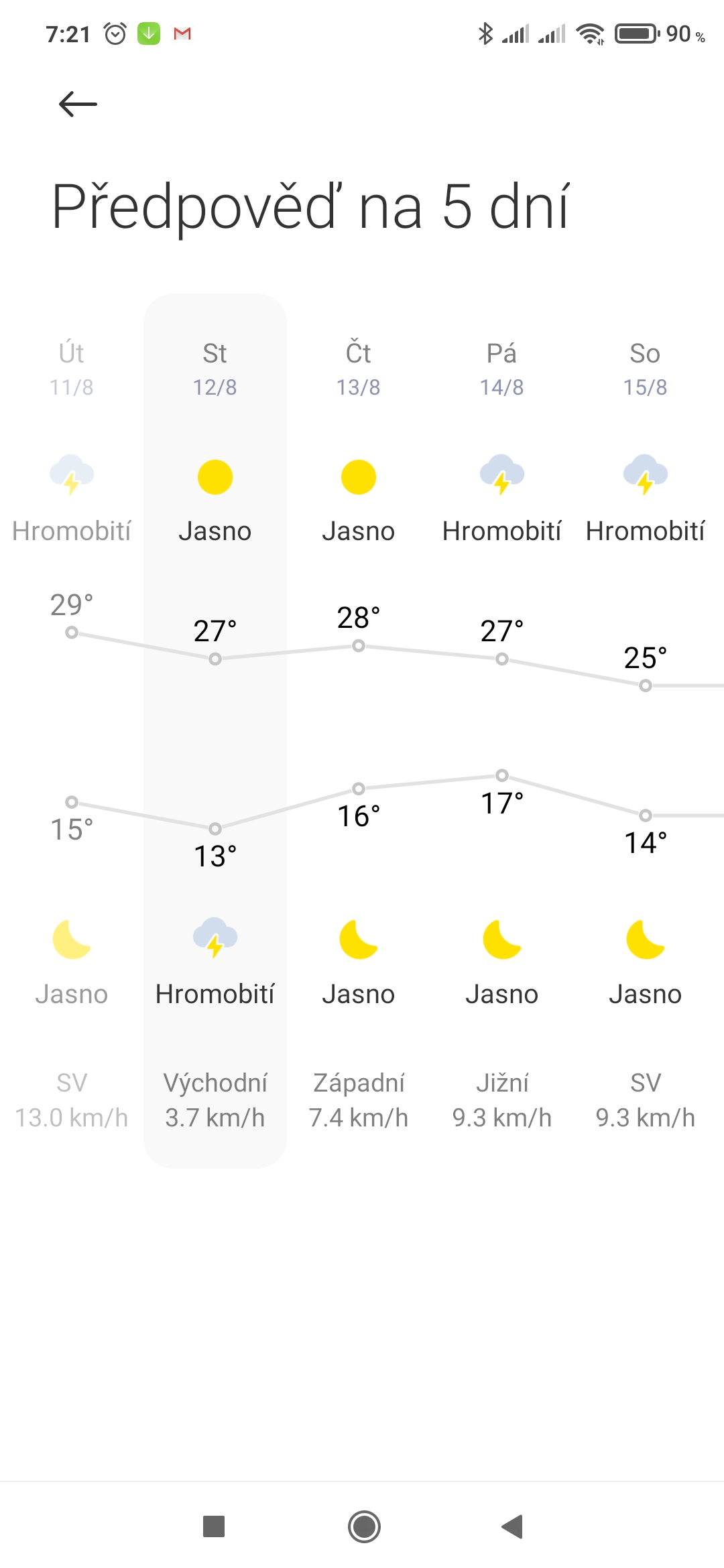This screenshot has height=1568, width=724.
Task: Open recent apps from the navigation bar
Action: [x=214, y=1526]
